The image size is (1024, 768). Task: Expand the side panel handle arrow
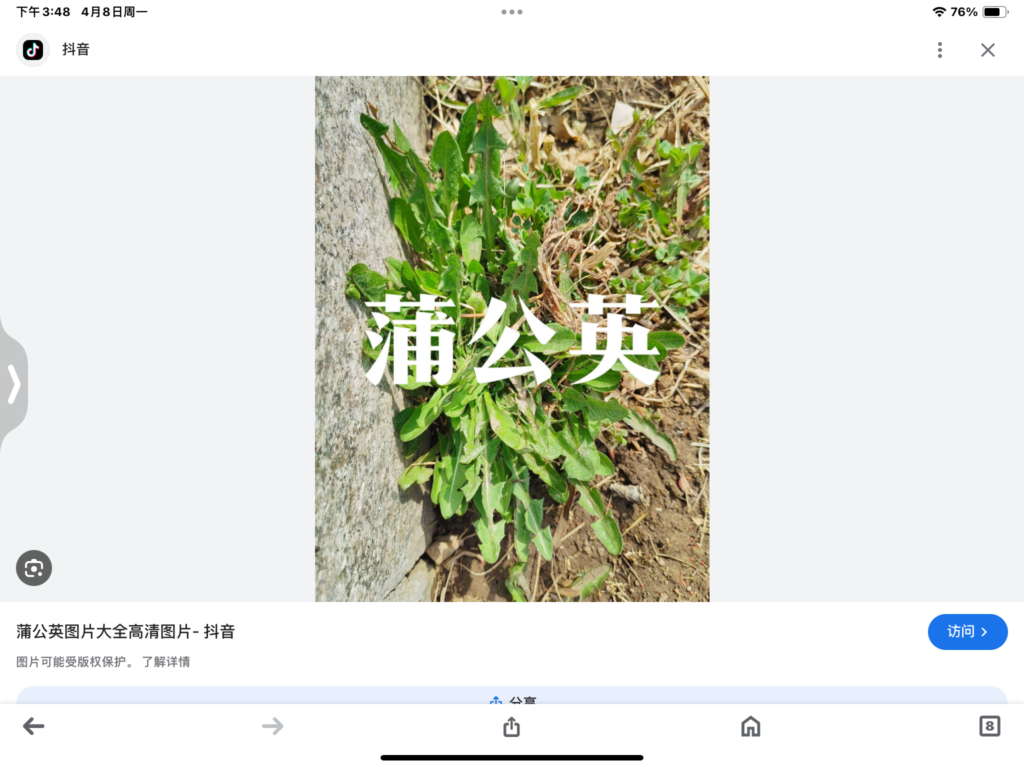[14, 384]
